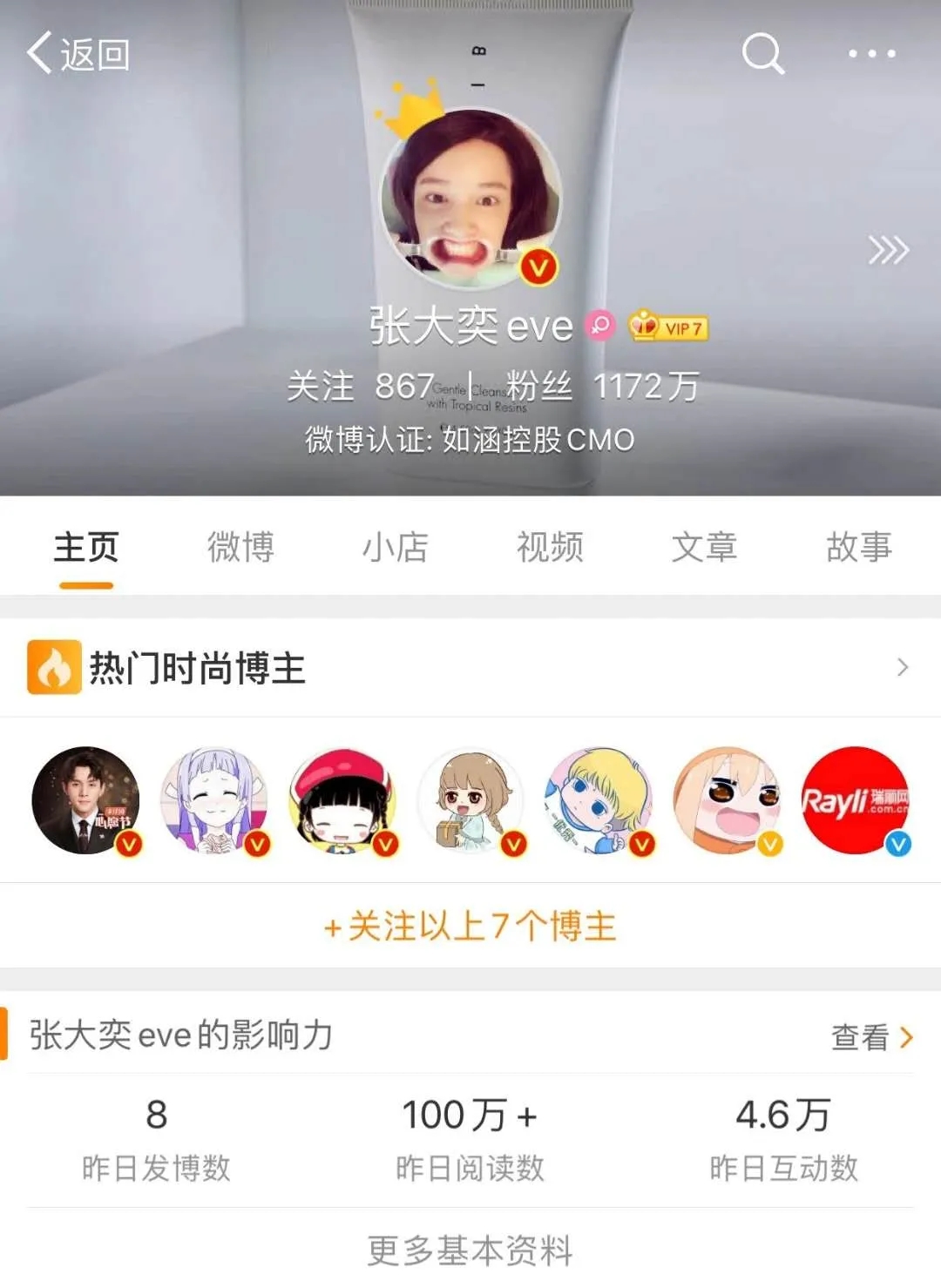Open the man-in-suit blogger avatar

pyautogui.click(x=85, y=799)
